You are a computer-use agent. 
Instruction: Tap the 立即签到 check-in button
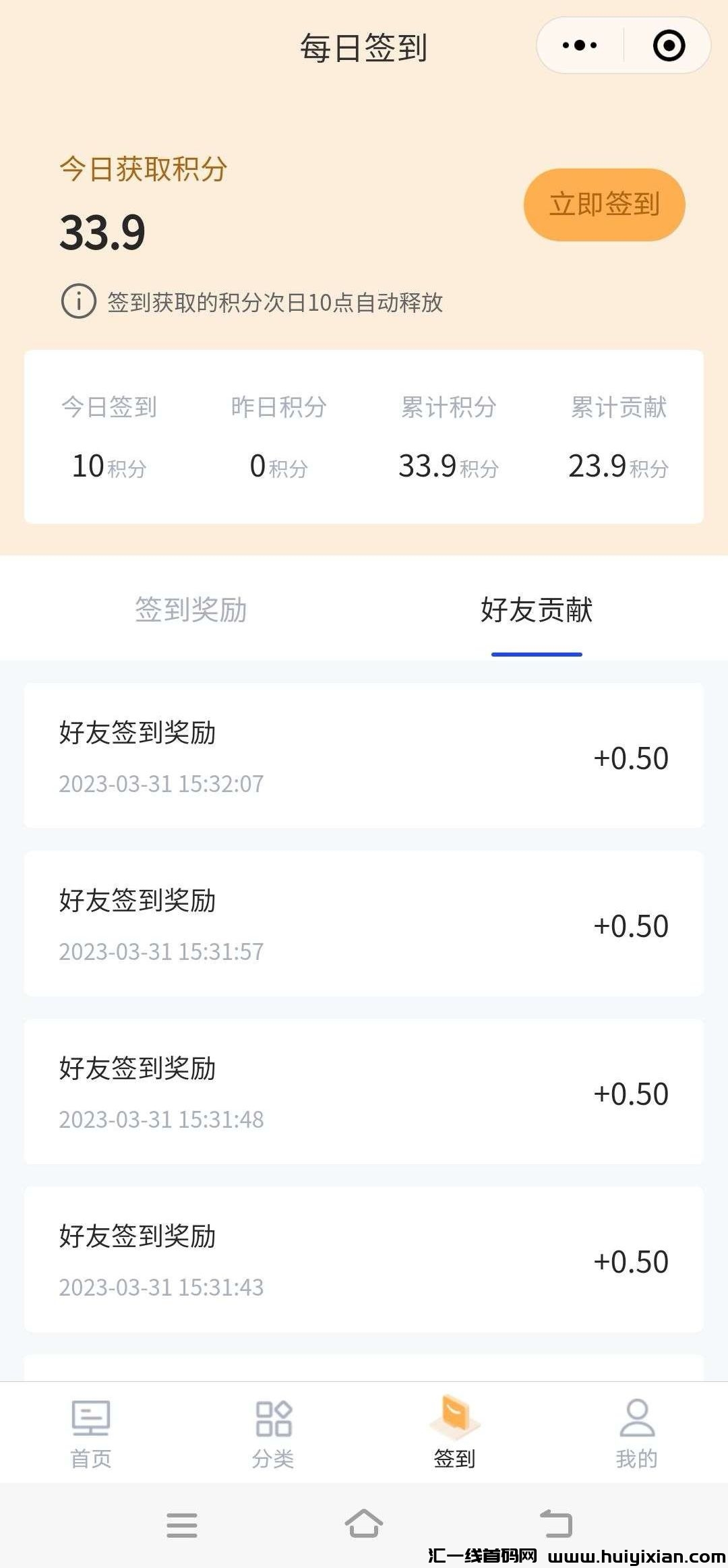tap(604, 204)
